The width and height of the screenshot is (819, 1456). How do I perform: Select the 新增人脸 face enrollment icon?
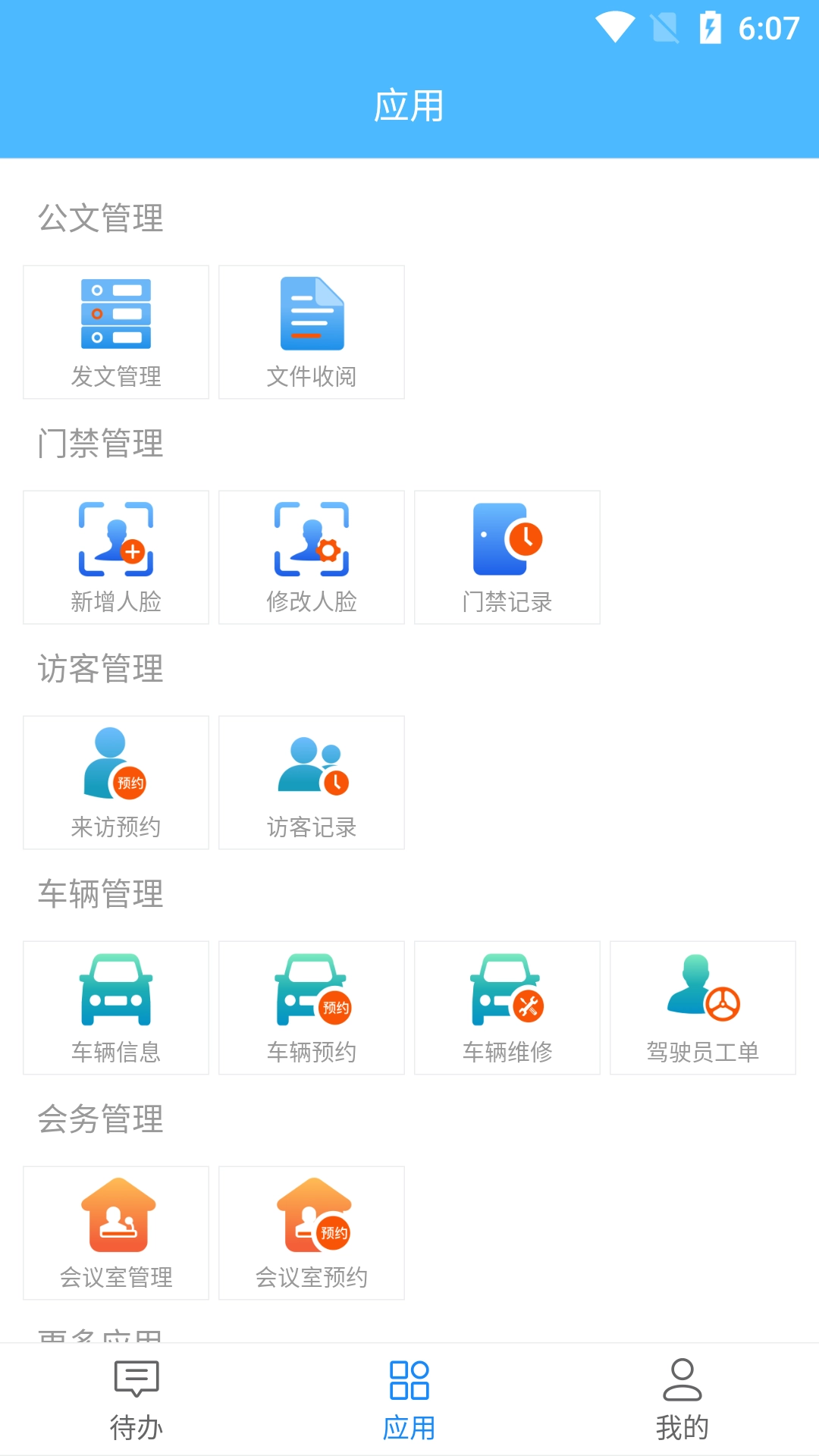point(115,556)
